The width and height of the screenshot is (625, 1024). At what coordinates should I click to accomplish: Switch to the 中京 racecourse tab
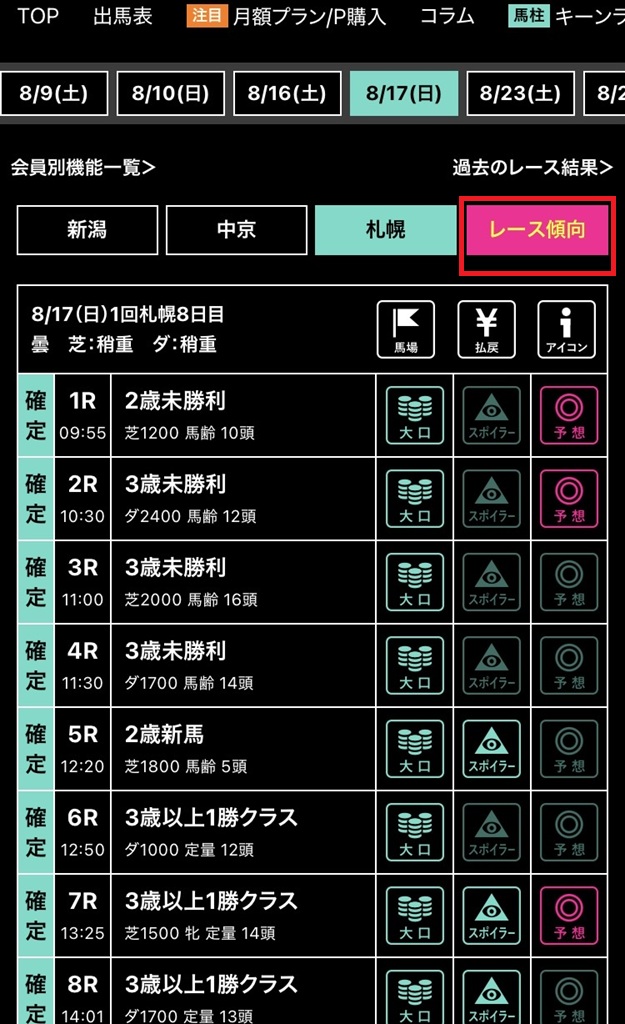(236, 230)
